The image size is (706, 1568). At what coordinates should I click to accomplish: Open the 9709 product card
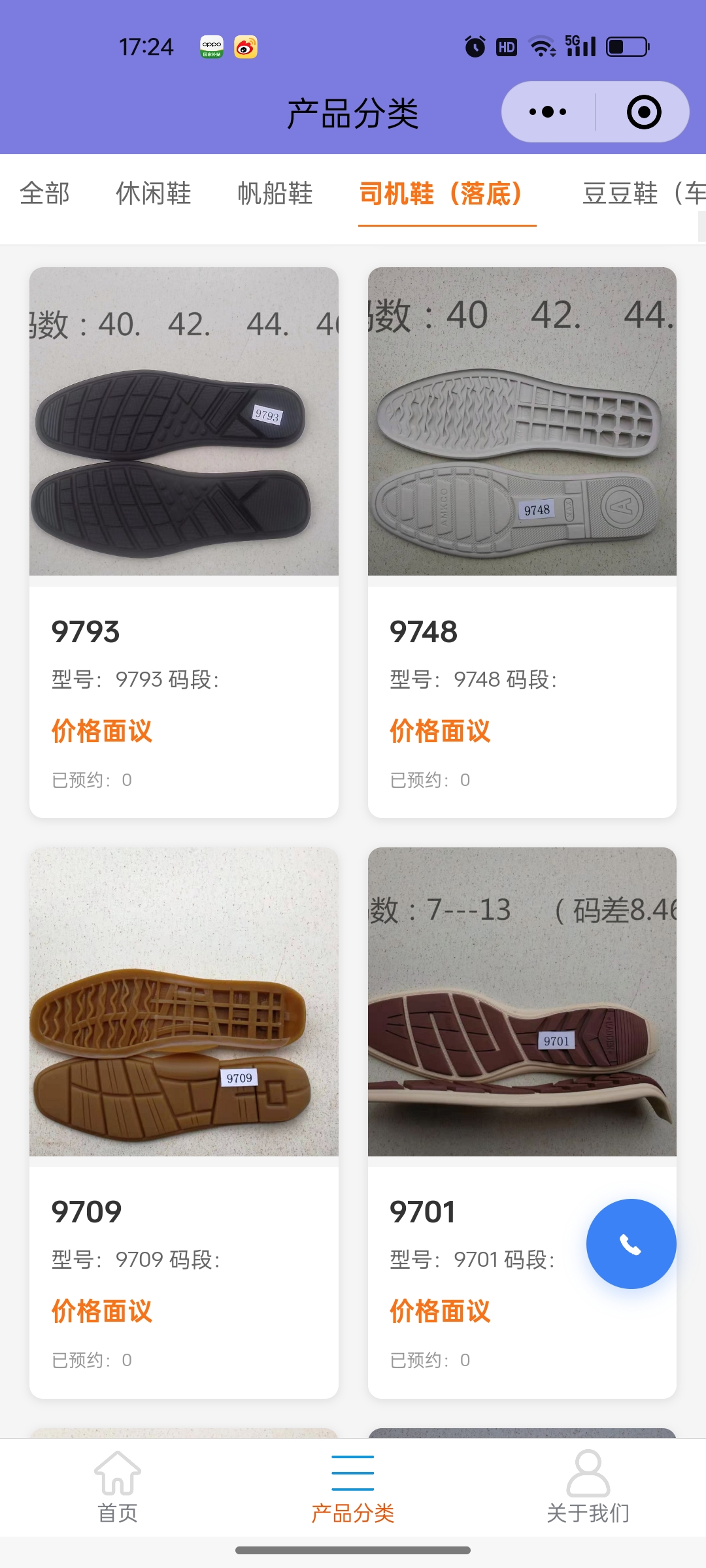pyautogui.click(x=184, y=1122)
